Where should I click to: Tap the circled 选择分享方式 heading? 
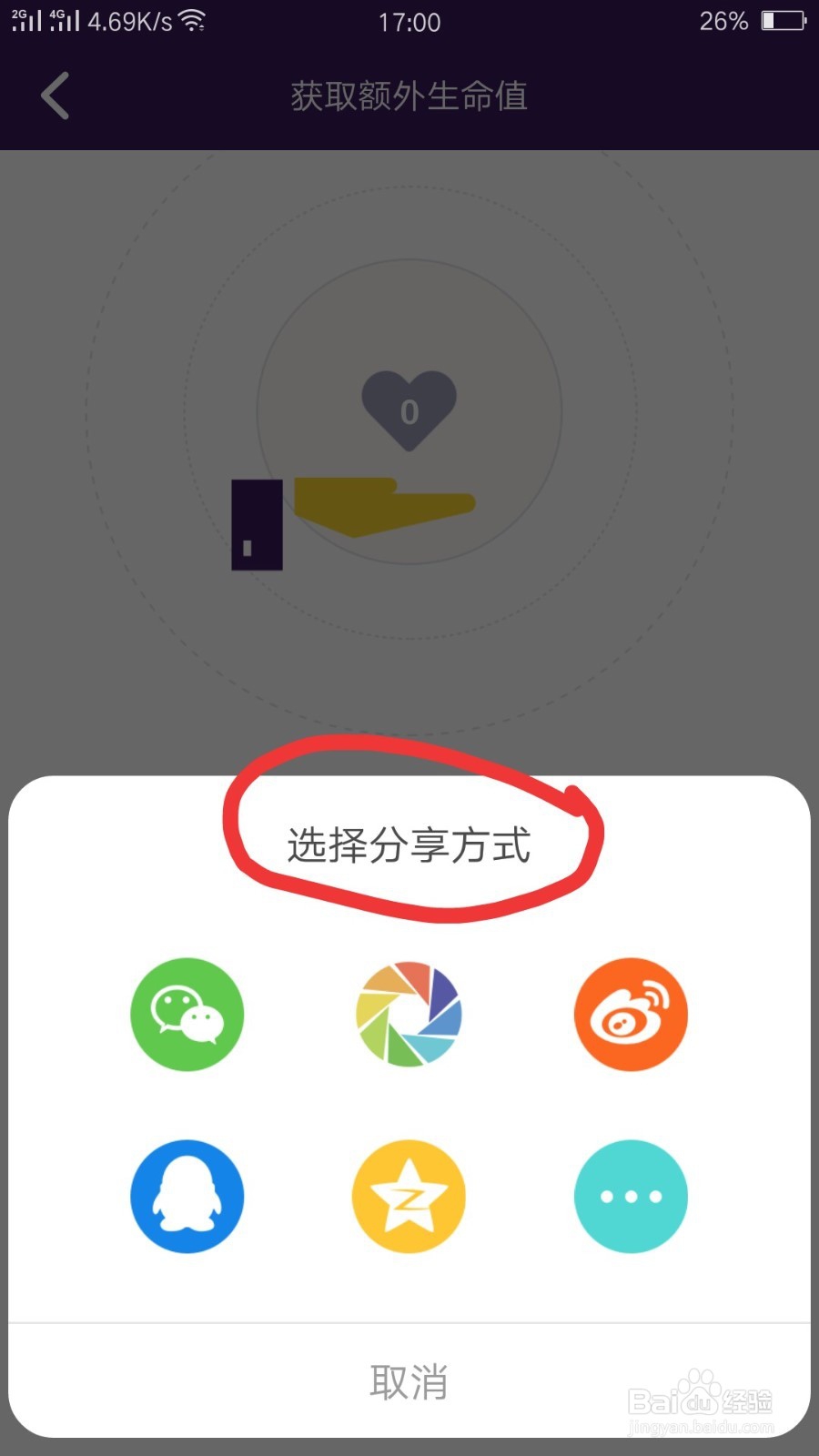click(x=409, y=846)
